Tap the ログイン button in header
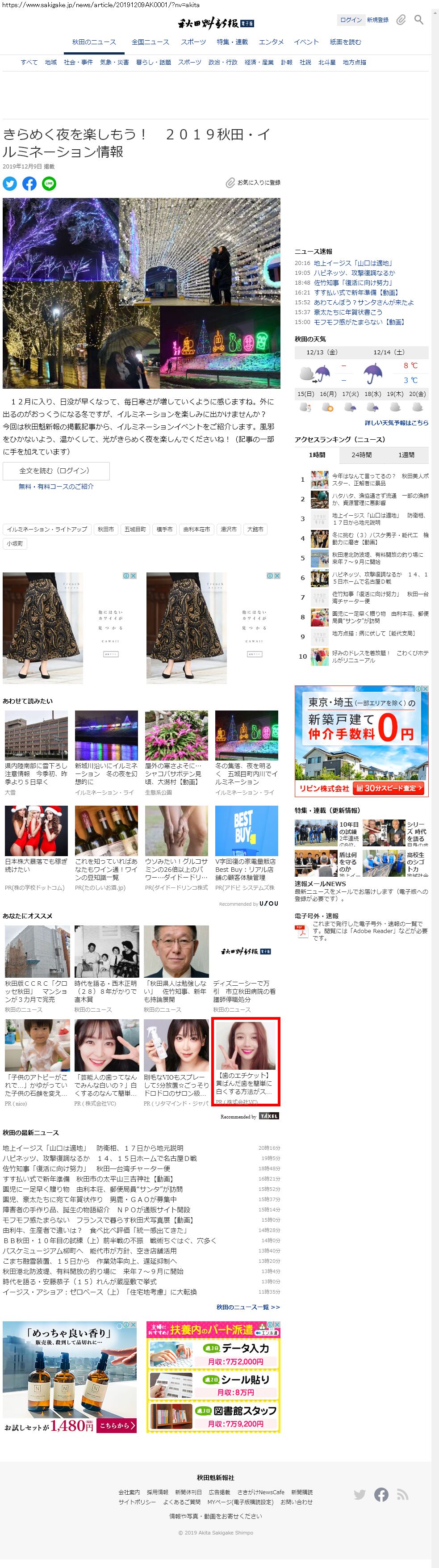This screenshot has width=439, height=1568. 350,20
